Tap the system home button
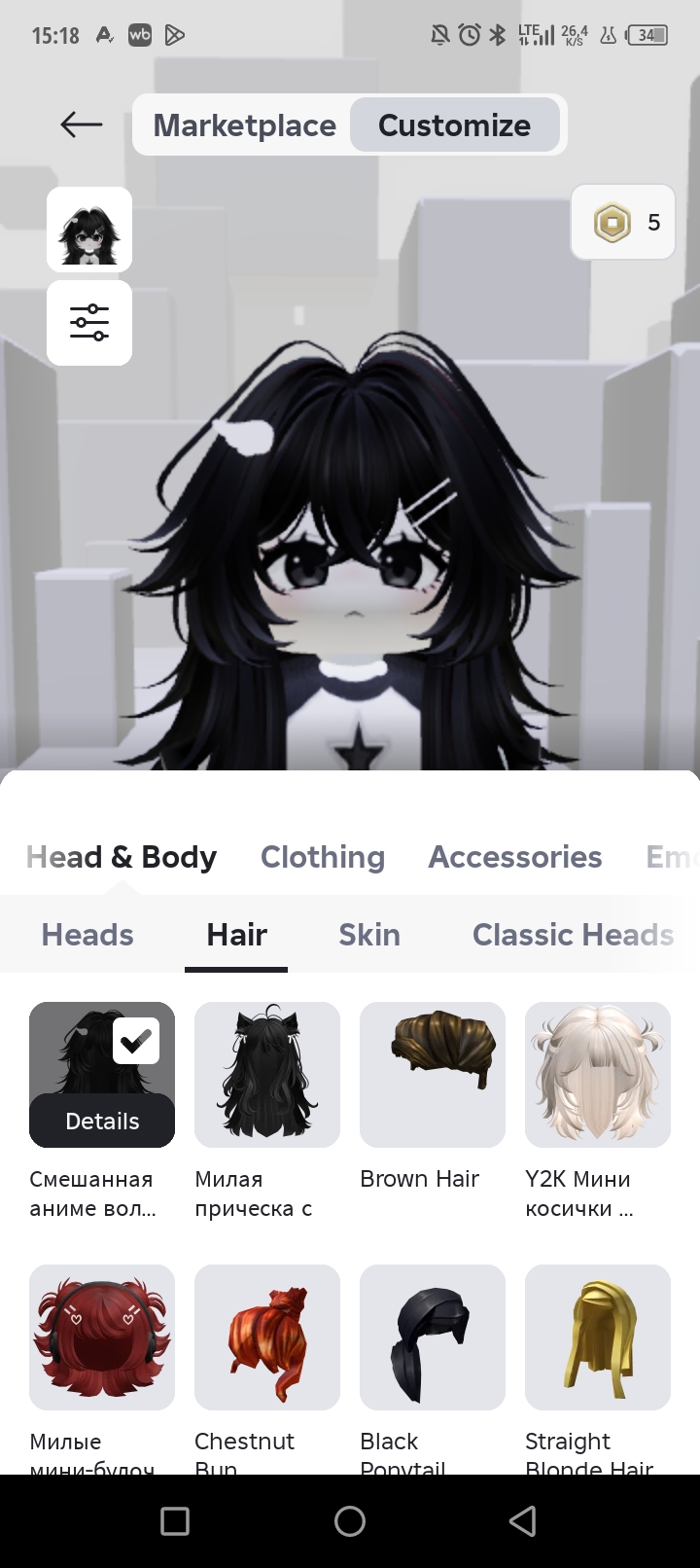Image resolution: width=700 pixels, height=1568 pixels. click(x=350, y=1521)
